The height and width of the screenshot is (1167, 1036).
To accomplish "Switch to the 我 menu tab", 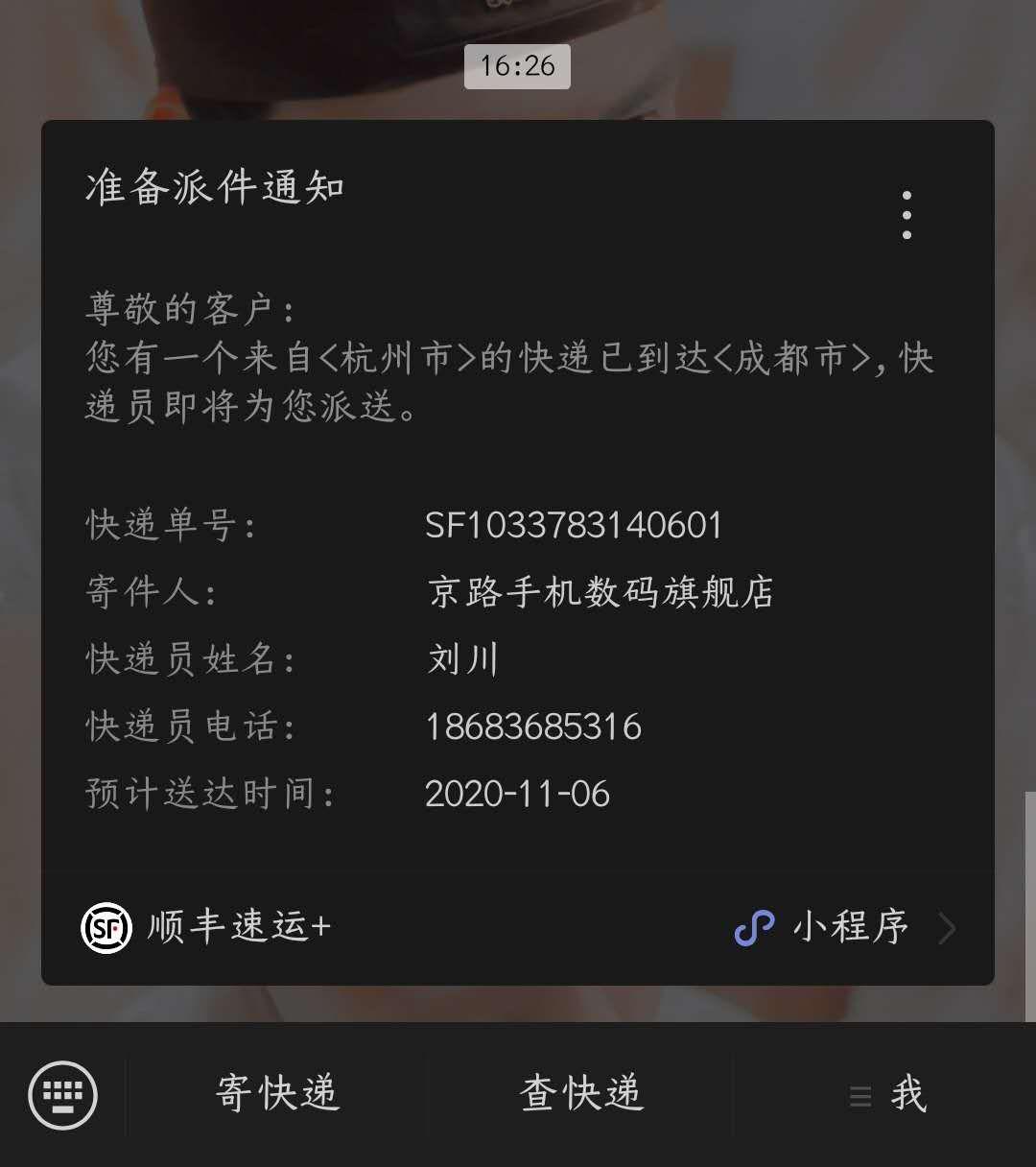I will tap(909, 1094).
